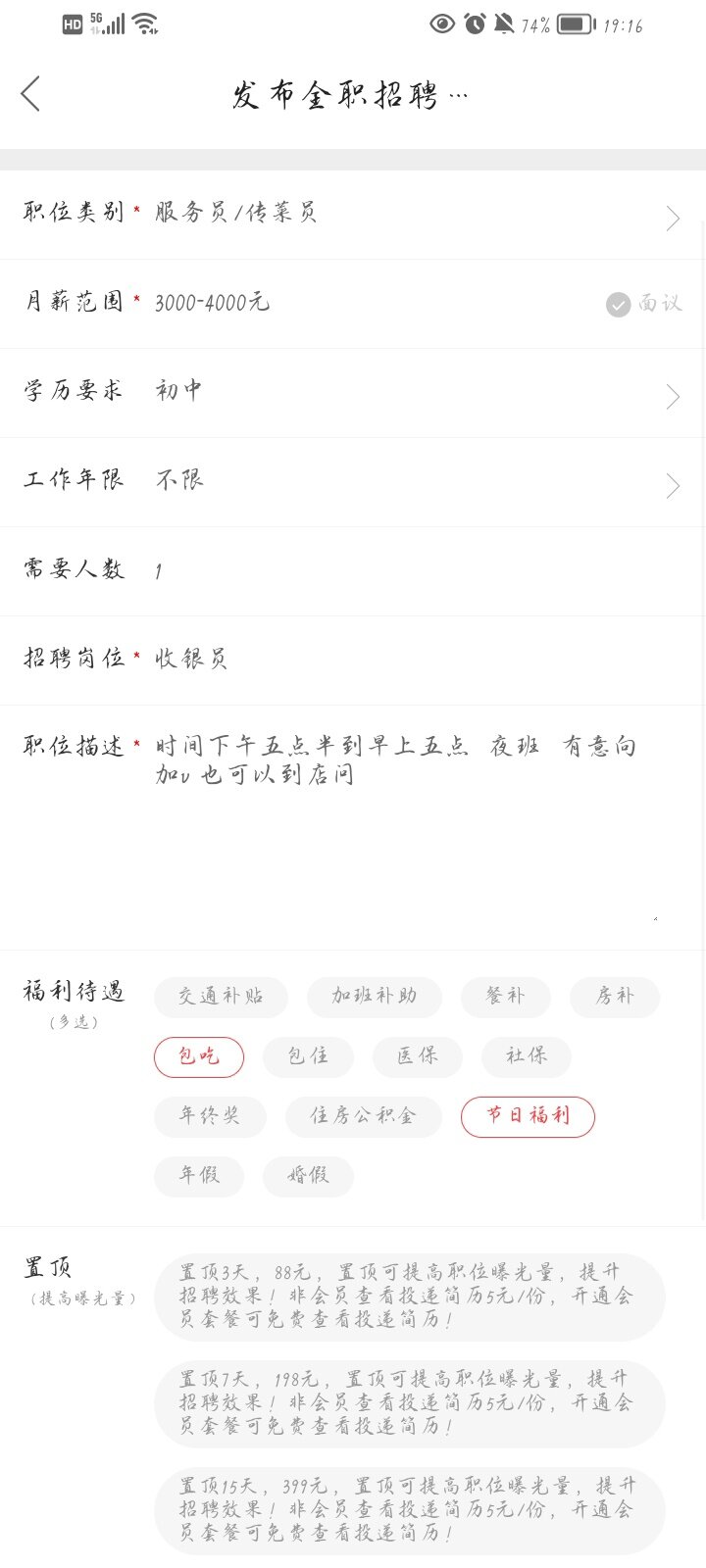Open the 学历要求 education picker
The width and height of the screenshot is (706, 1568).
click(x=353, y=393)
